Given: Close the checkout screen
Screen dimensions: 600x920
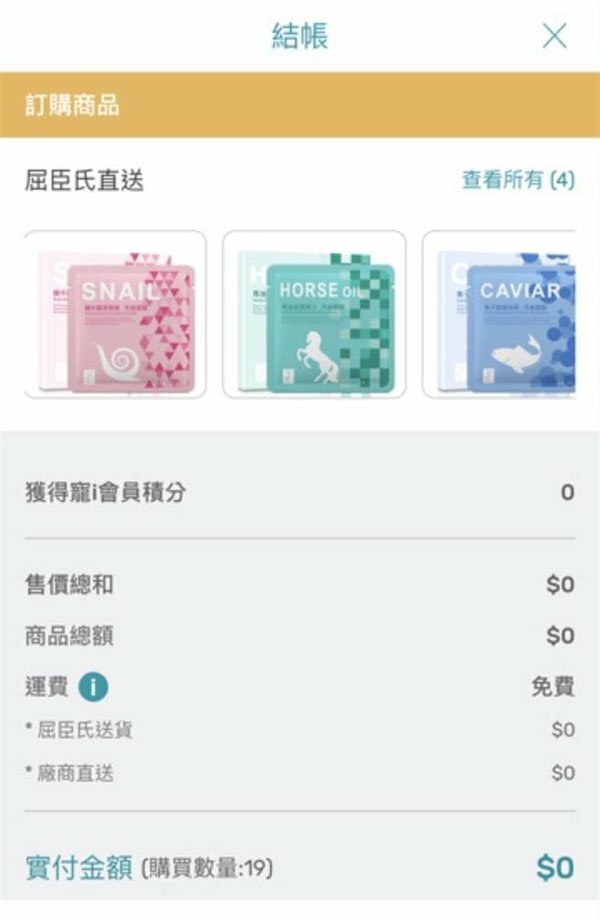Looking at the screenshot, I should (x=554, y=37).
